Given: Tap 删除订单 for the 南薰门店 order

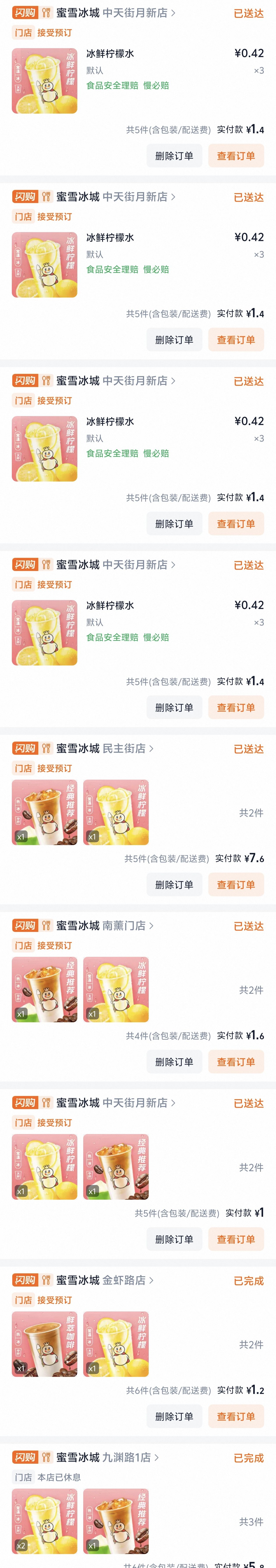Looking at the screenshot, I should pos(174,1062).
